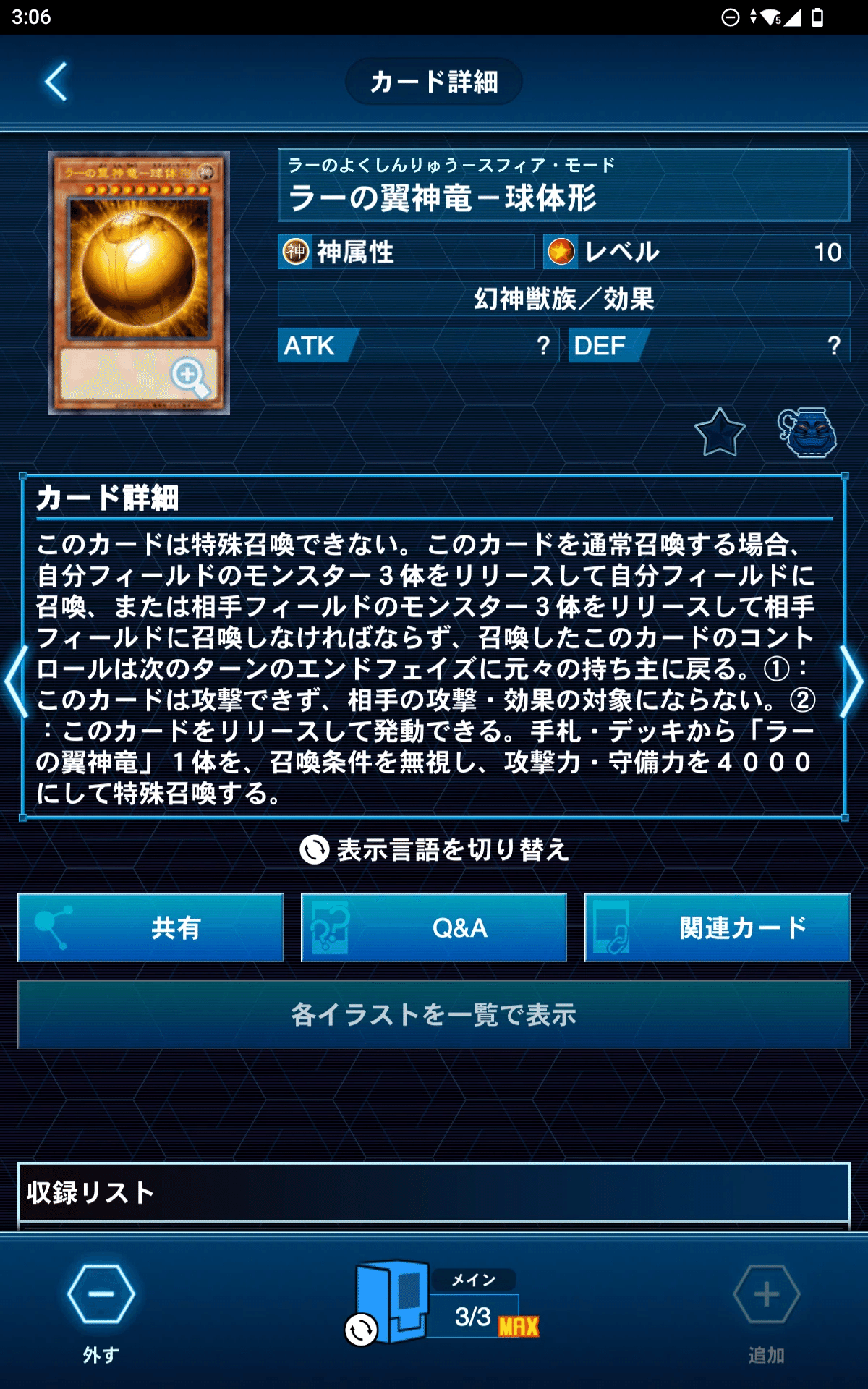Open the Q&A for this card
The image size is (868, 1389).
click(x=434, y=927)
